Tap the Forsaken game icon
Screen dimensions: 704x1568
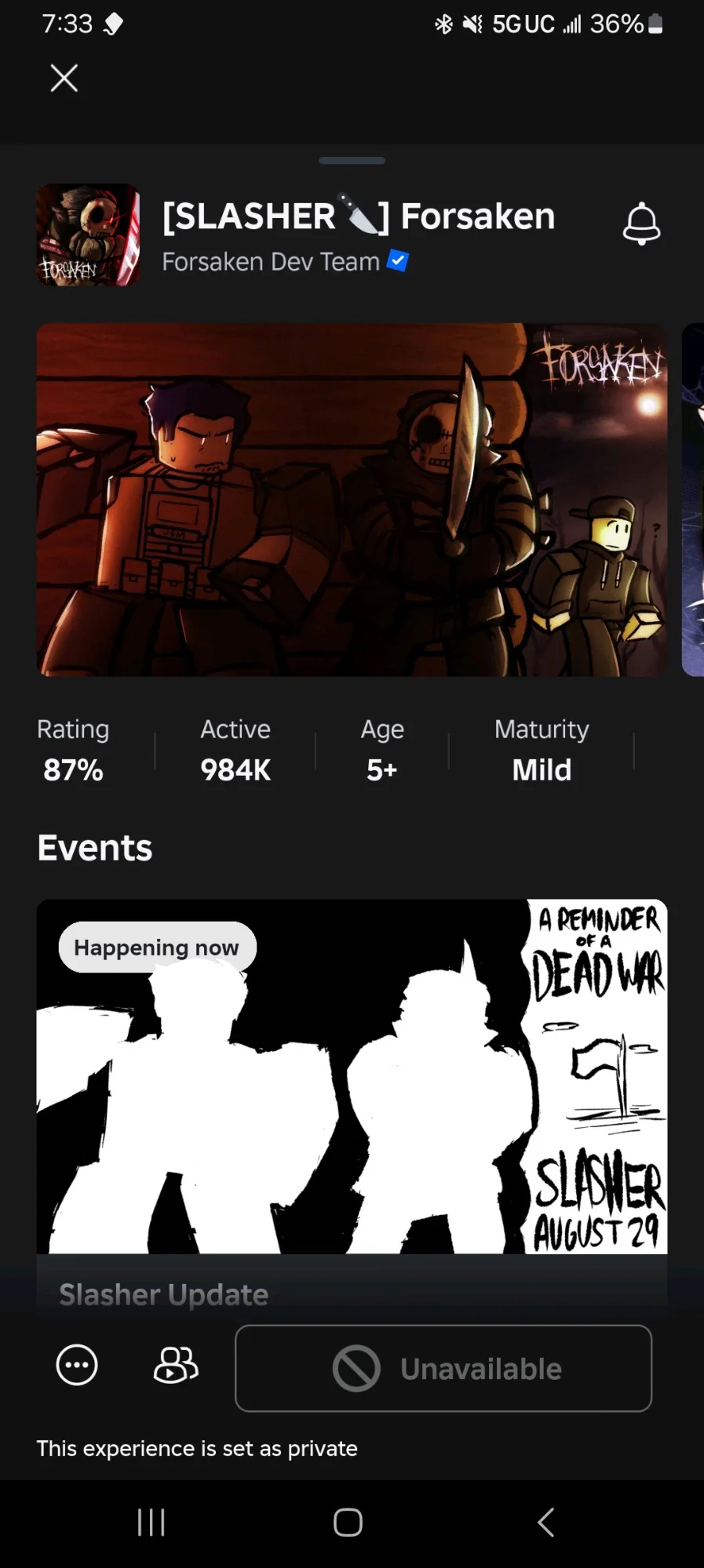pyautogui.click(x=88, y=235)
